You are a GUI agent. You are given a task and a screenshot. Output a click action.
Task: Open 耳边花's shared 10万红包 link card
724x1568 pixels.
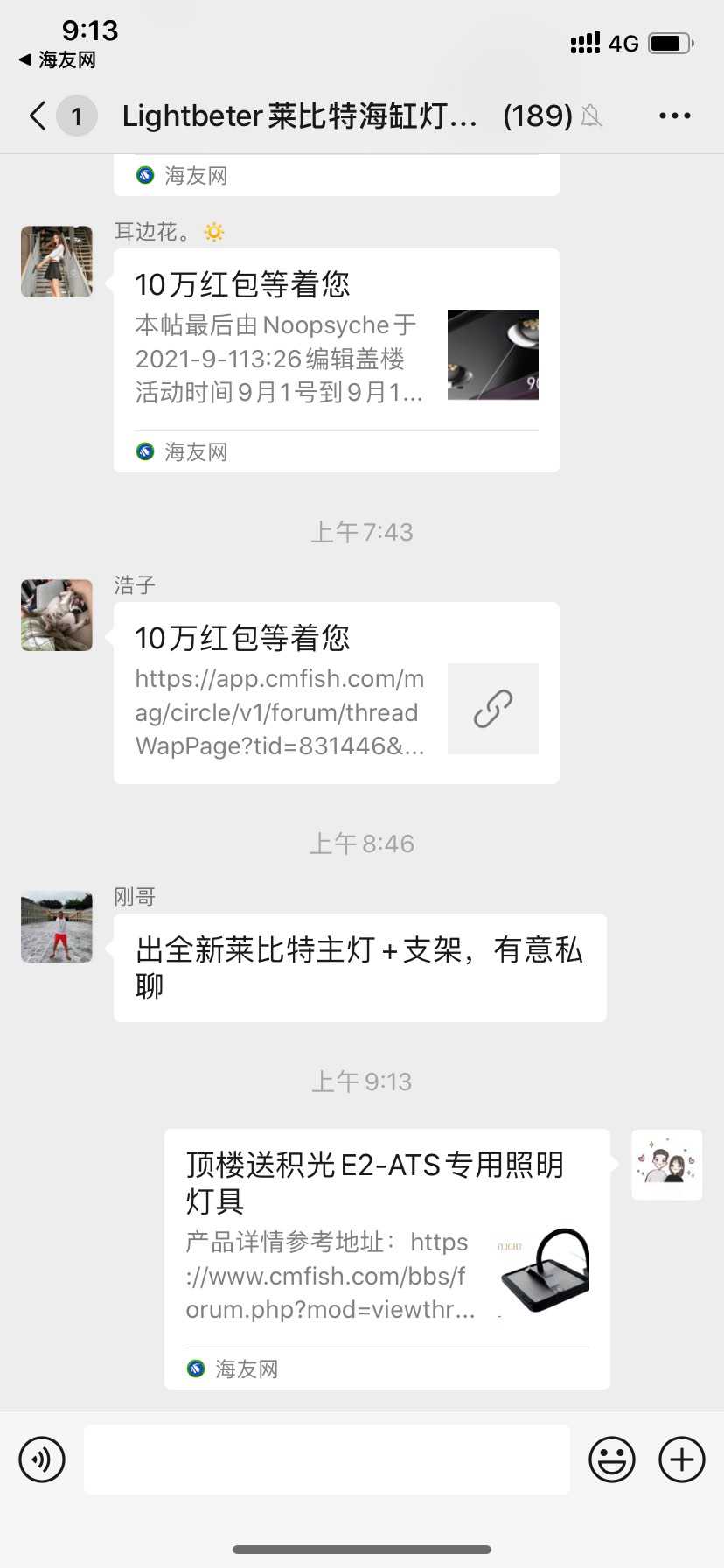(336, 360)
